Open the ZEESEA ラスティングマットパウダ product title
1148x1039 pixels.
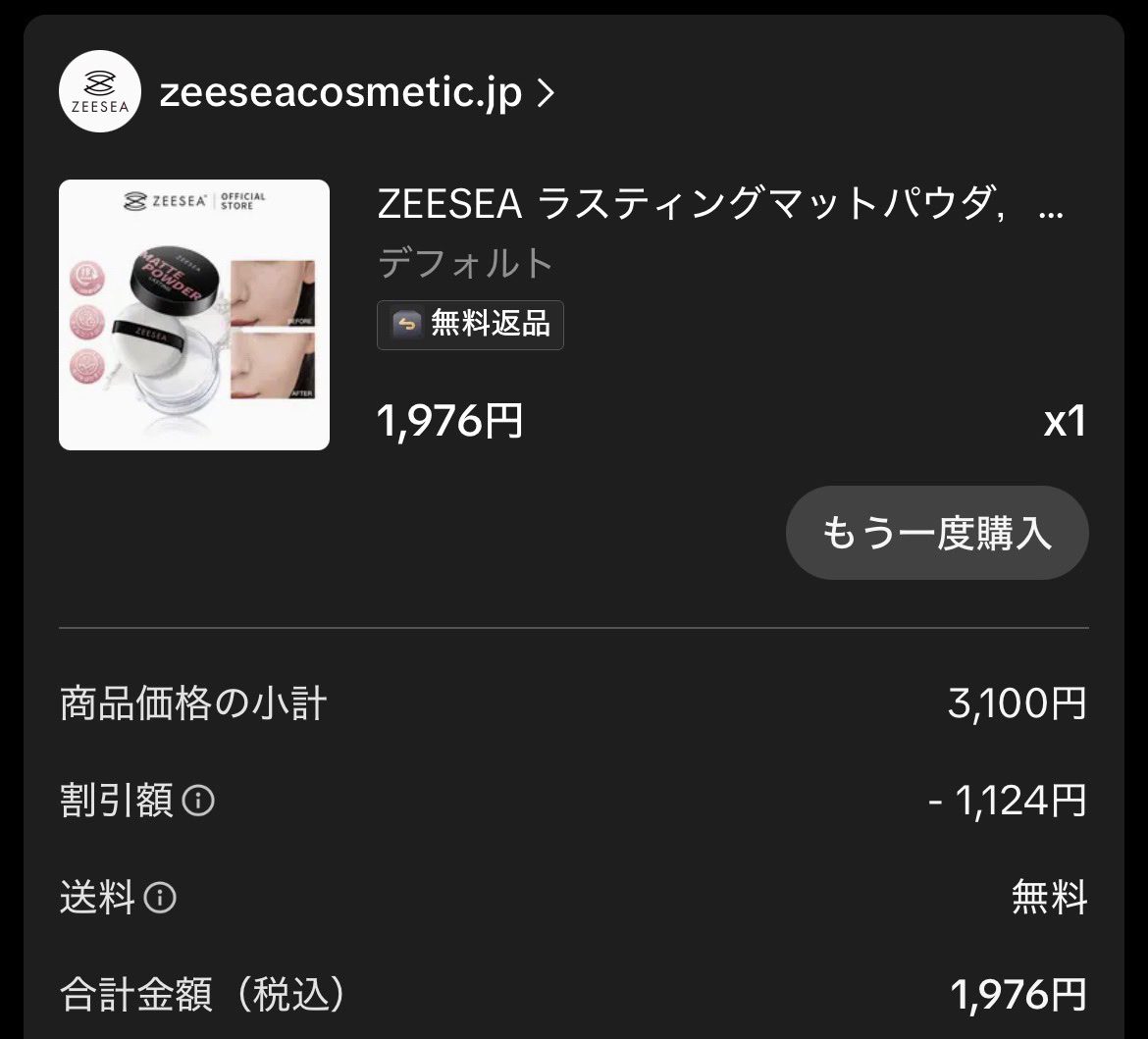pyautogui.click(x=719, y=206)
